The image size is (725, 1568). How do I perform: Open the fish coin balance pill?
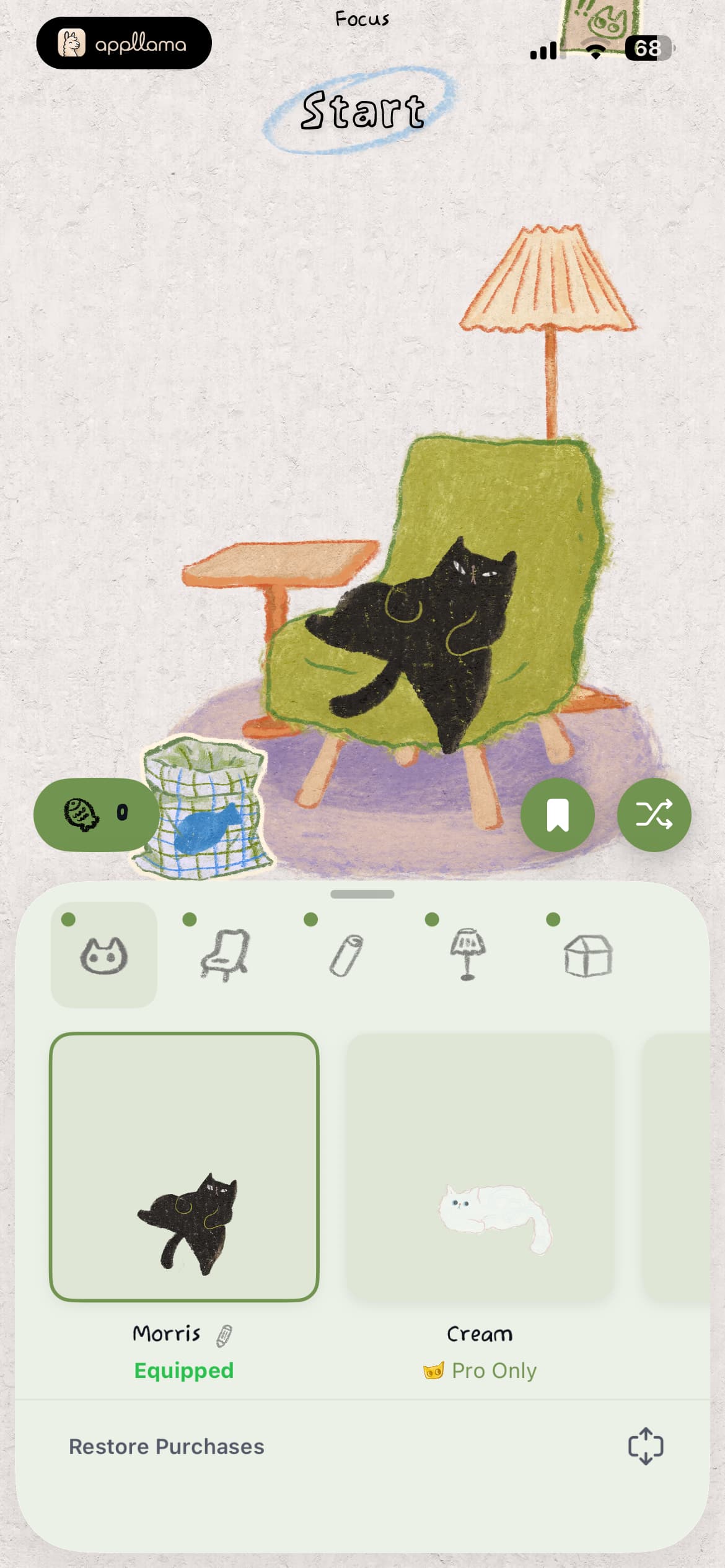click(x=96, y=814)
